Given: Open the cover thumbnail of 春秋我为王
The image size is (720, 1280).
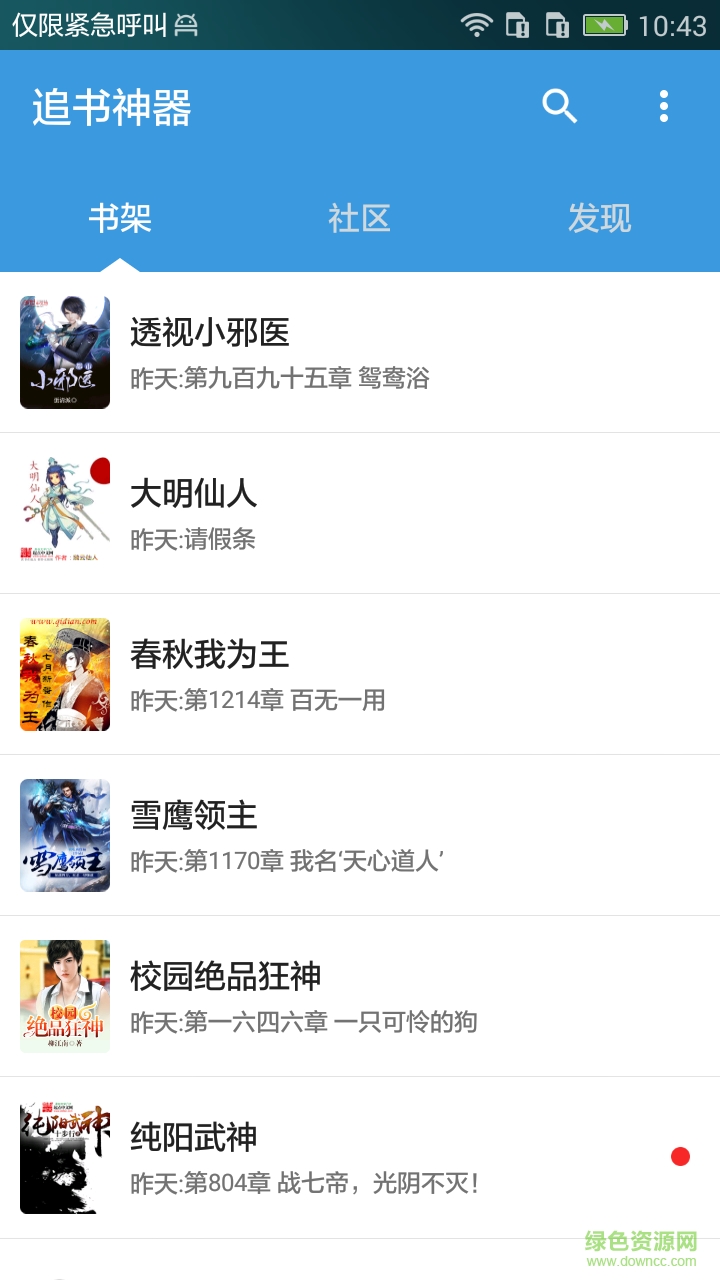Looking at the screenshot, I should [x=65, y=674].
